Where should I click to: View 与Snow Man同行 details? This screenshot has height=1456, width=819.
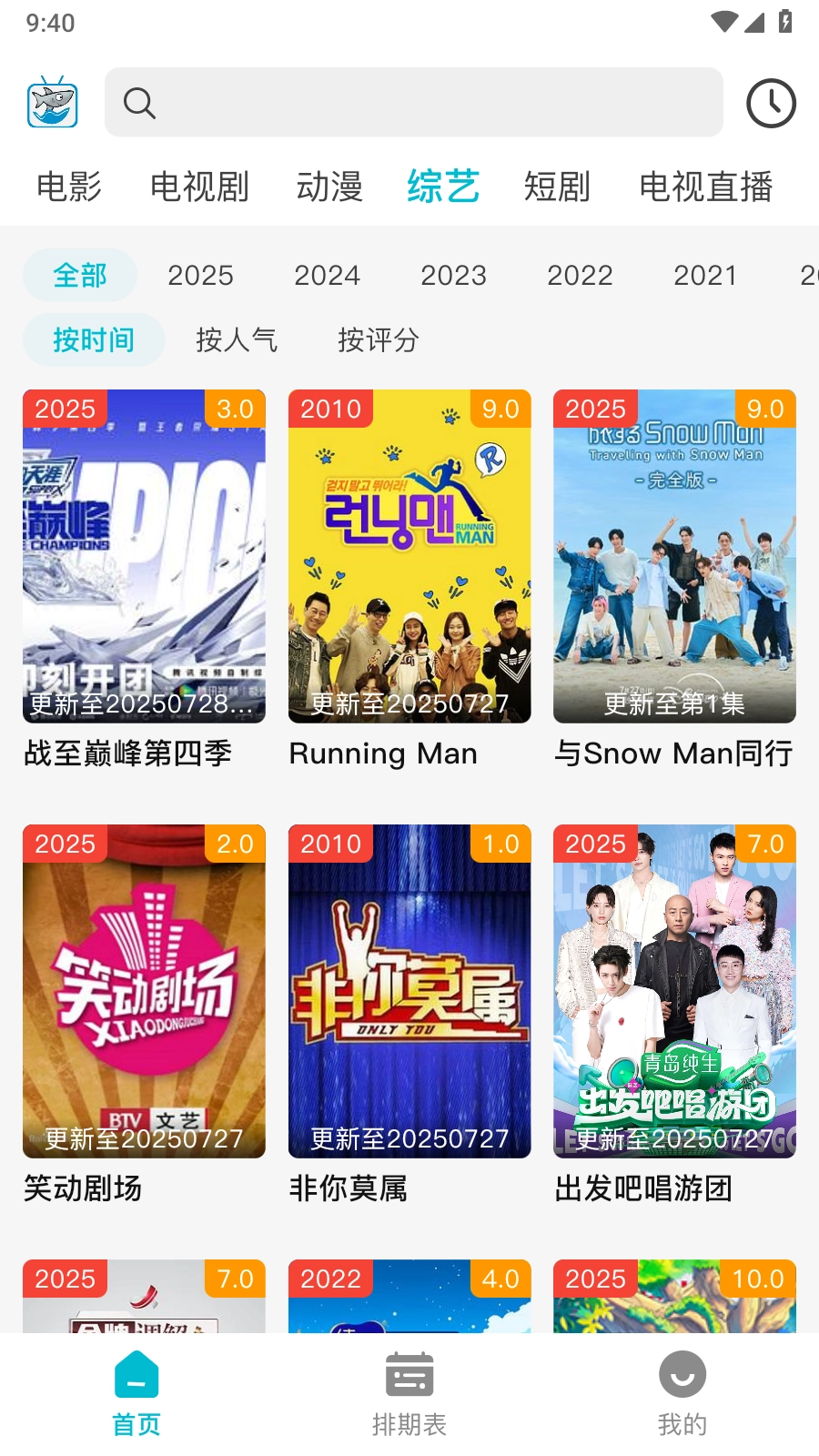[674, 557]
